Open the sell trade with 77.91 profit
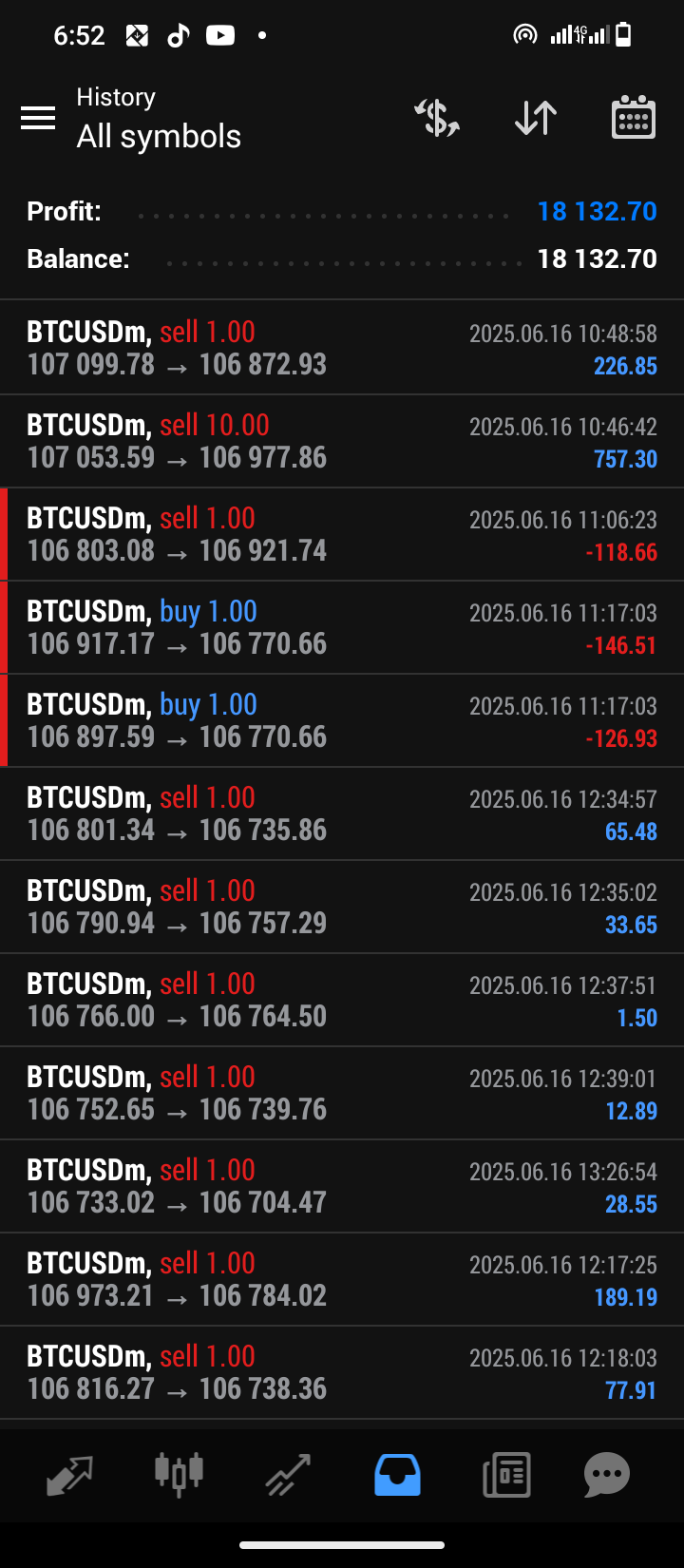 [x=342, y=1372]
